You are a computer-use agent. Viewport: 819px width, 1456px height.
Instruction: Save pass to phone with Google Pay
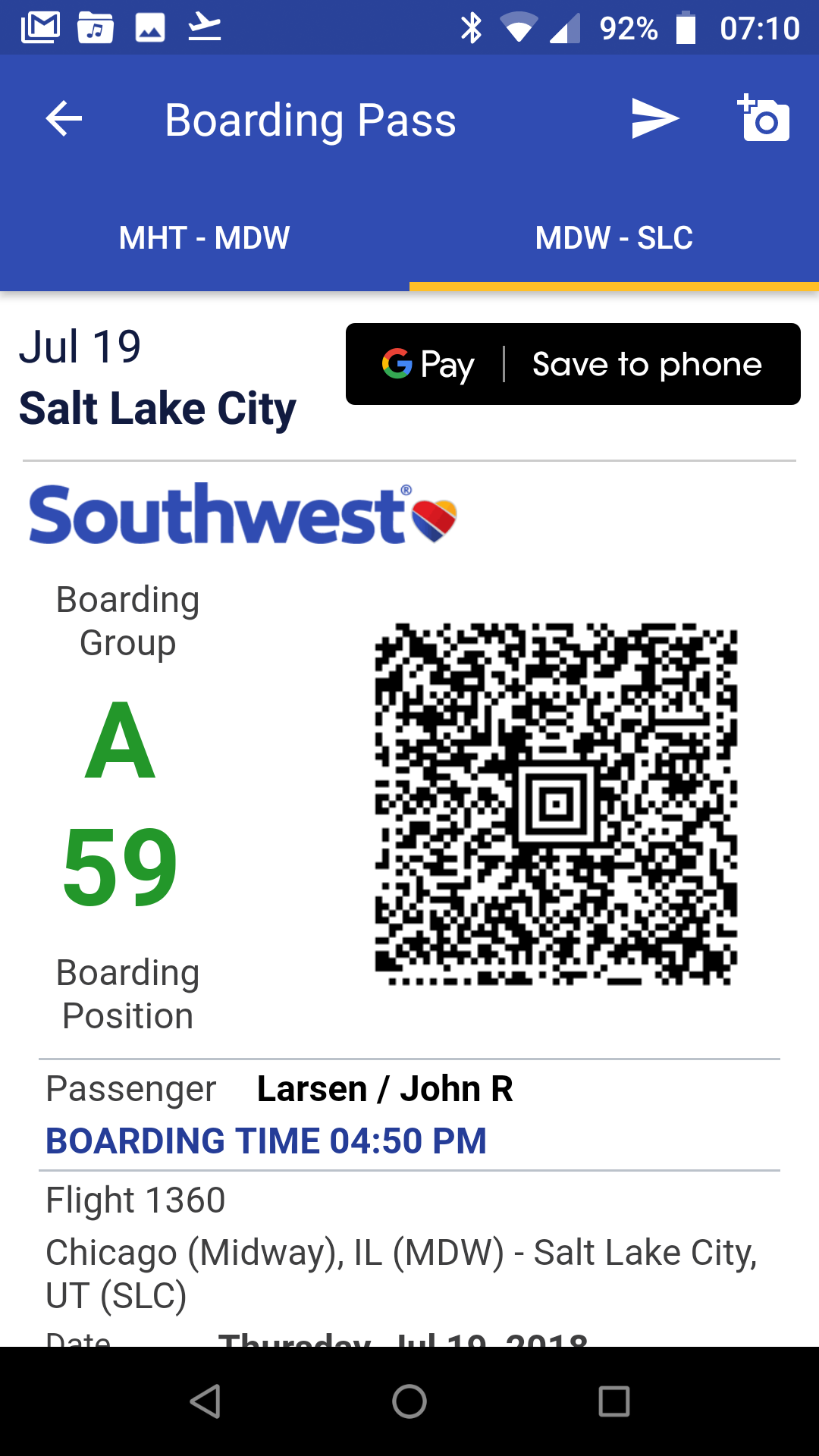pyautogui.click(x=573, y=364)
